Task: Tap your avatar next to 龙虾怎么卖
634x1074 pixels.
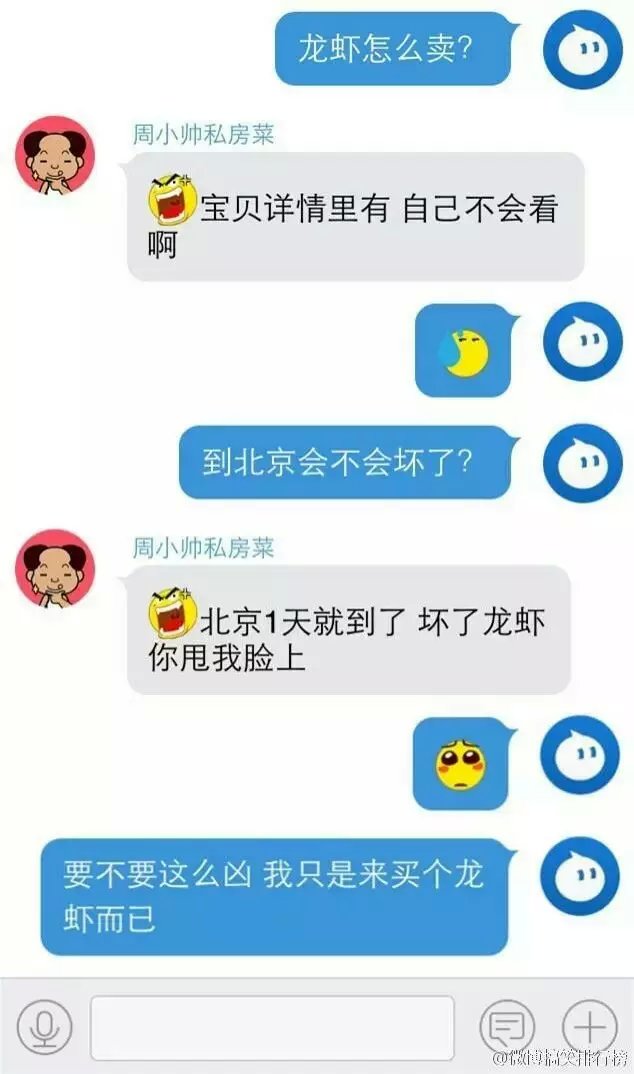Action: pyautogui.click(x=582, y=49)
